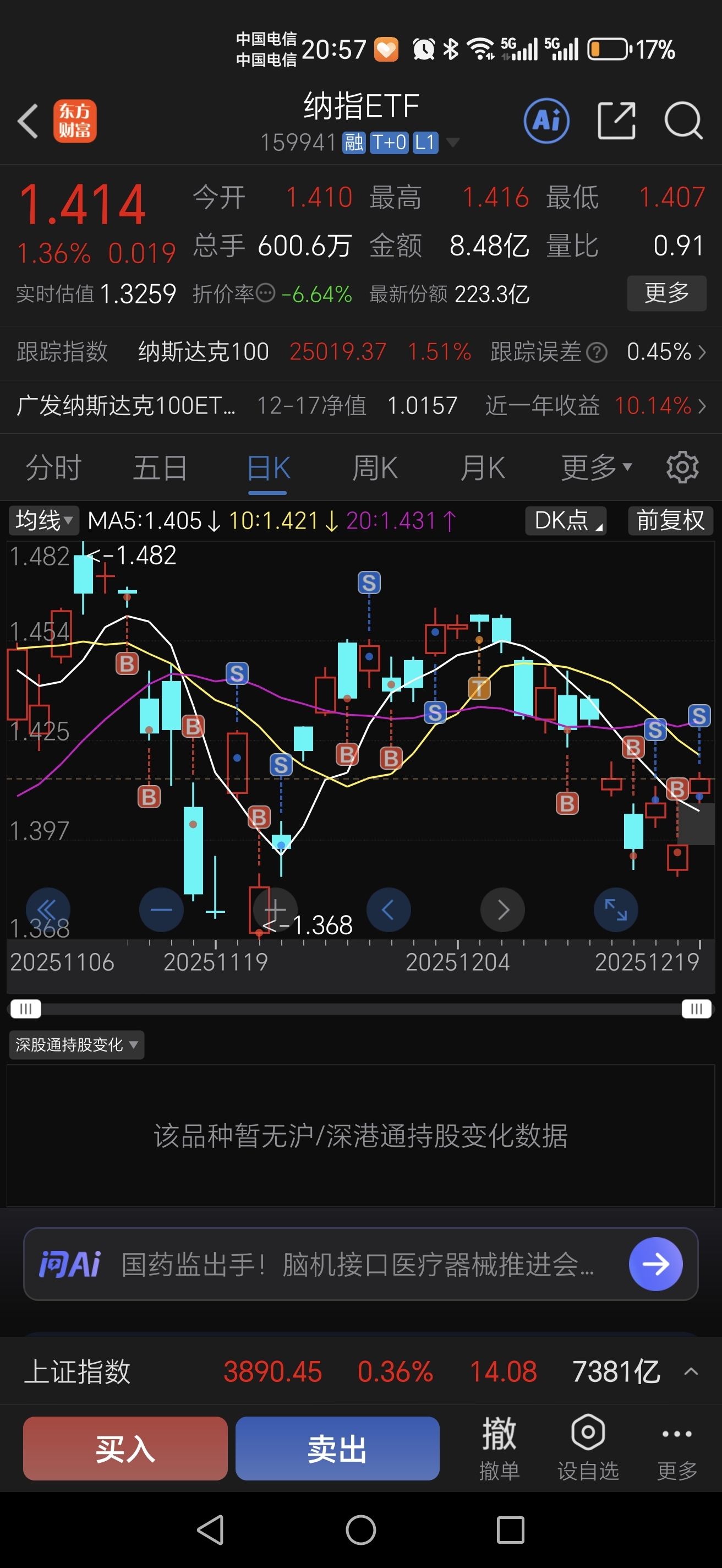Switch to the 周K chart tab
This screenshot has width=722, height=1568.
pos(375,468)
